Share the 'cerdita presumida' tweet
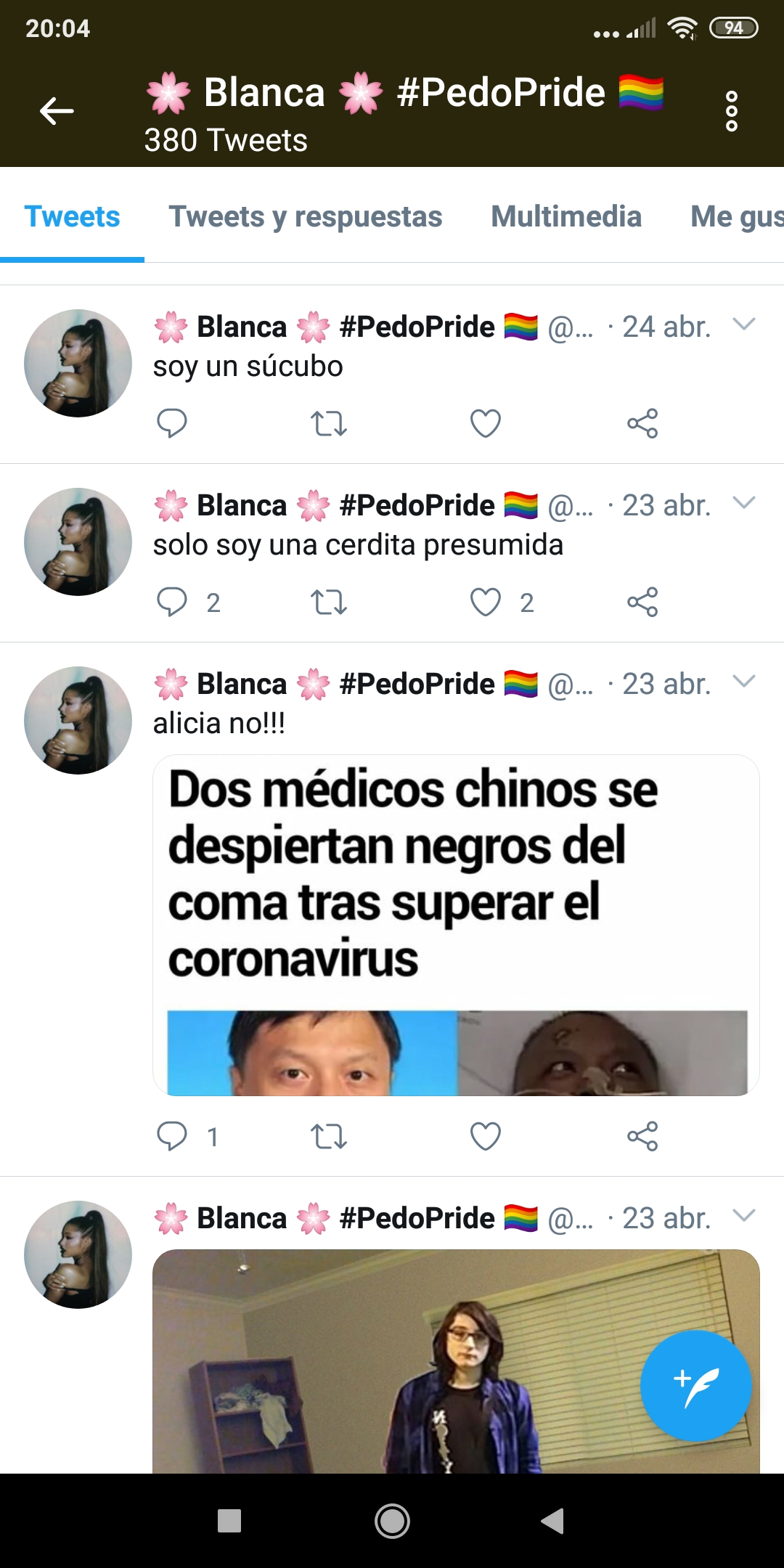Viewport: 784px width, 1568px height. [642, 602]
